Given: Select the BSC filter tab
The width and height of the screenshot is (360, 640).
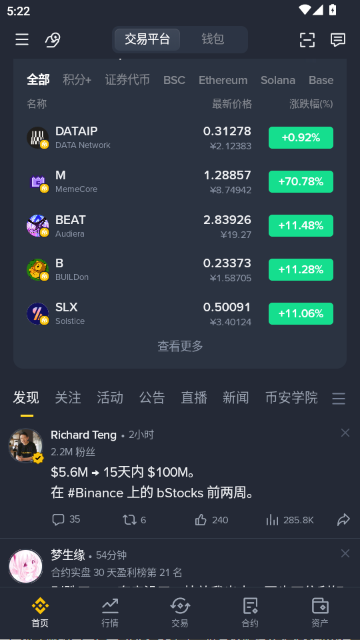Looking at the screenshot, I should (174, 80).
